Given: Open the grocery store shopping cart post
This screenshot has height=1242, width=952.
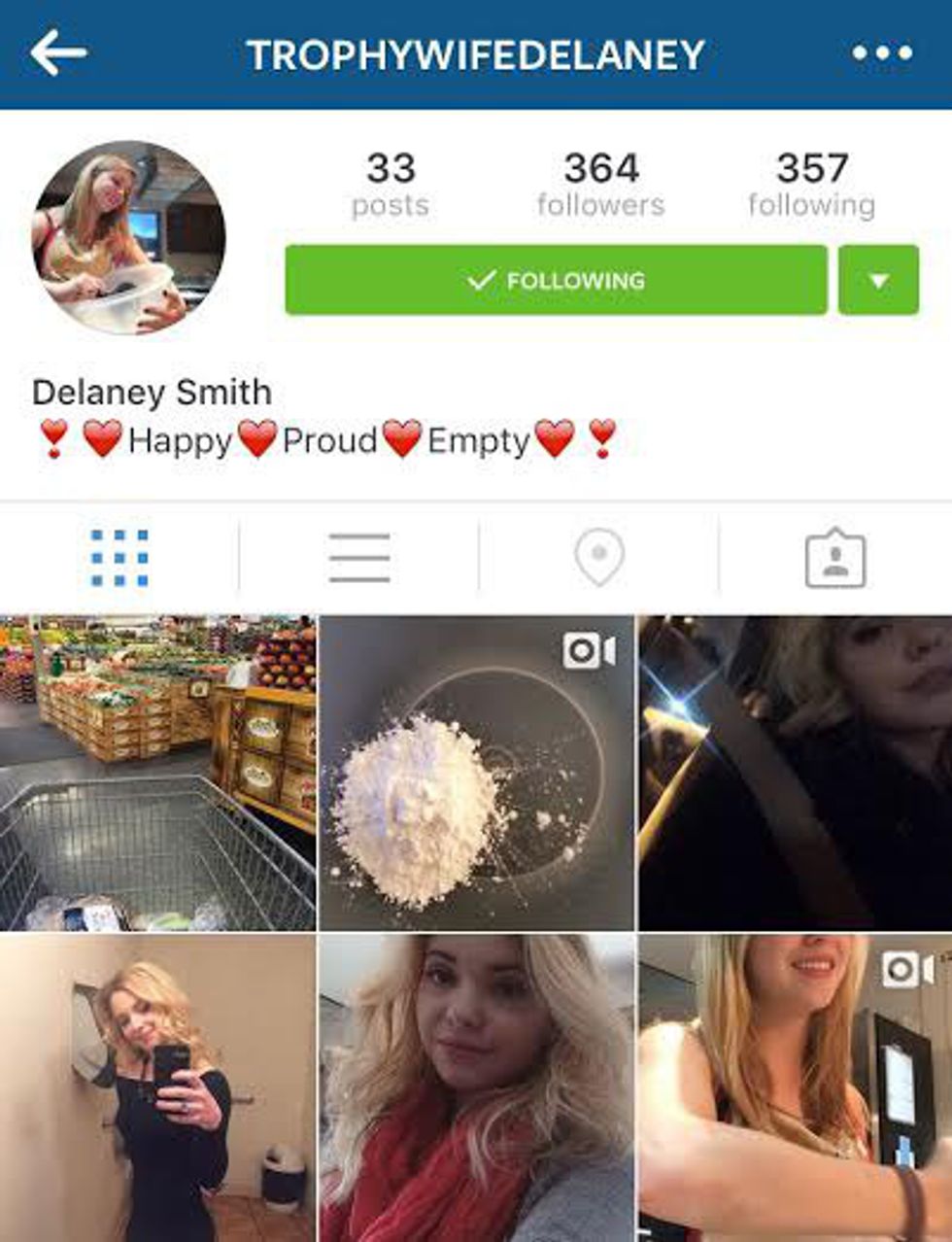Looking at the screenshot, I should point(157,773).
